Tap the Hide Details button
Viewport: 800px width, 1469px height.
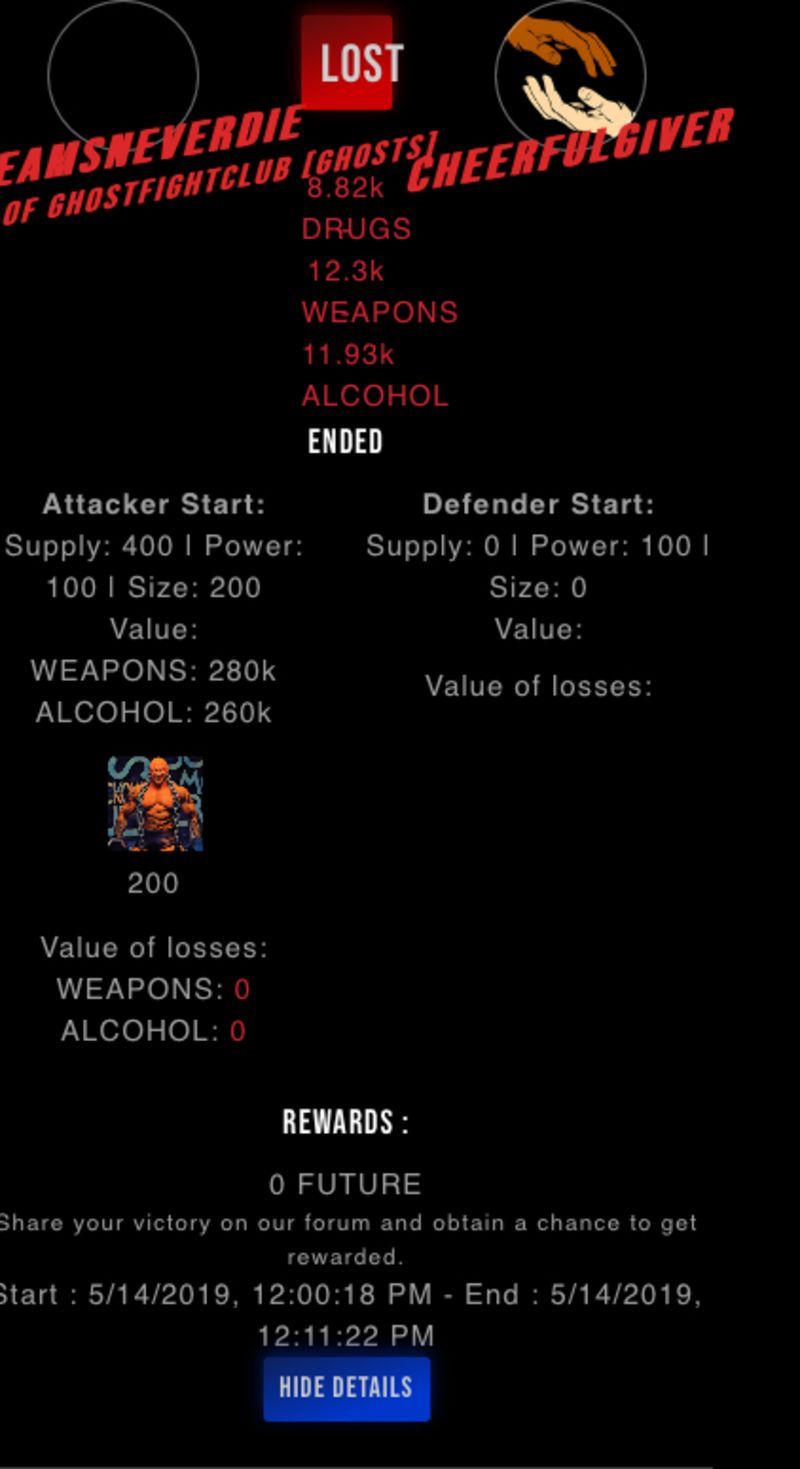point(346,1388)
